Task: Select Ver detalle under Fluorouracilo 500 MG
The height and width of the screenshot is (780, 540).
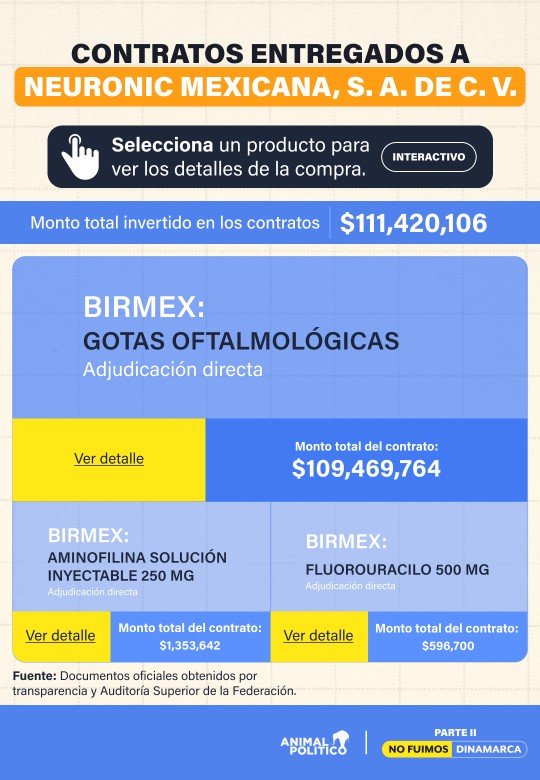Action: 318,635
